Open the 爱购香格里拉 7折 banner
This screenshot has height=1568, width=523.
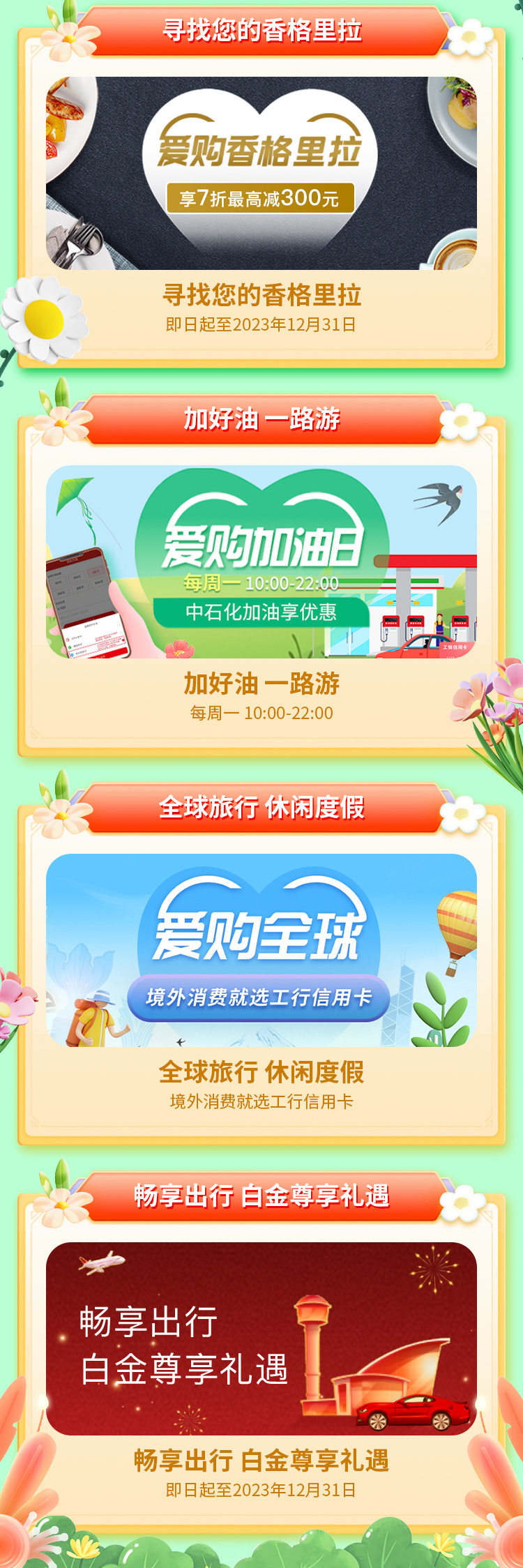(x=261, y=173)
